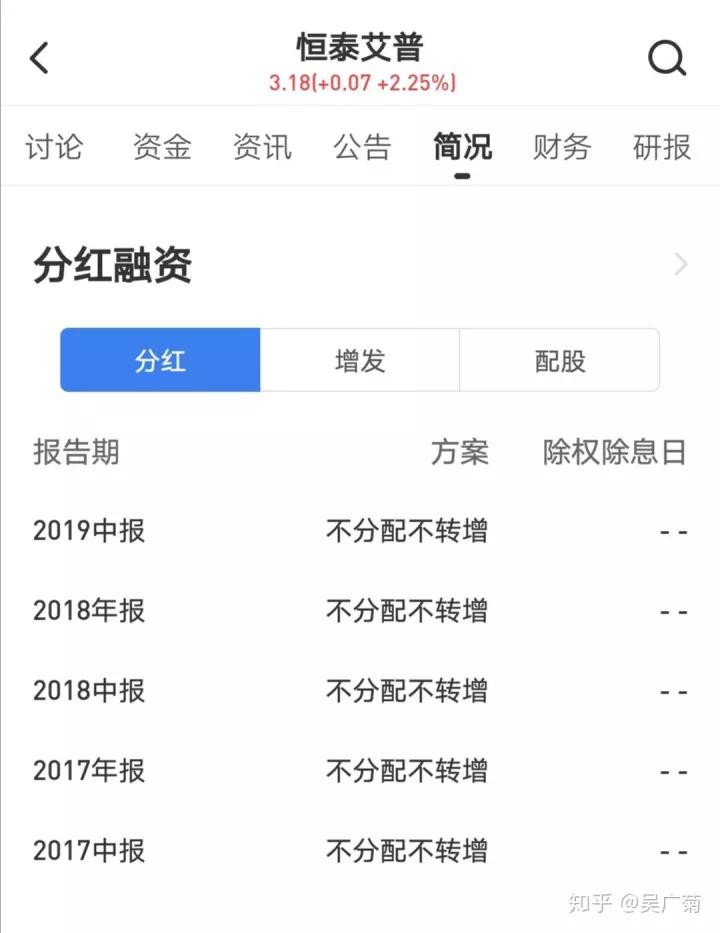View the 资讯 tab
Viewport: 720px width, 933px height.
pos(262,147)
